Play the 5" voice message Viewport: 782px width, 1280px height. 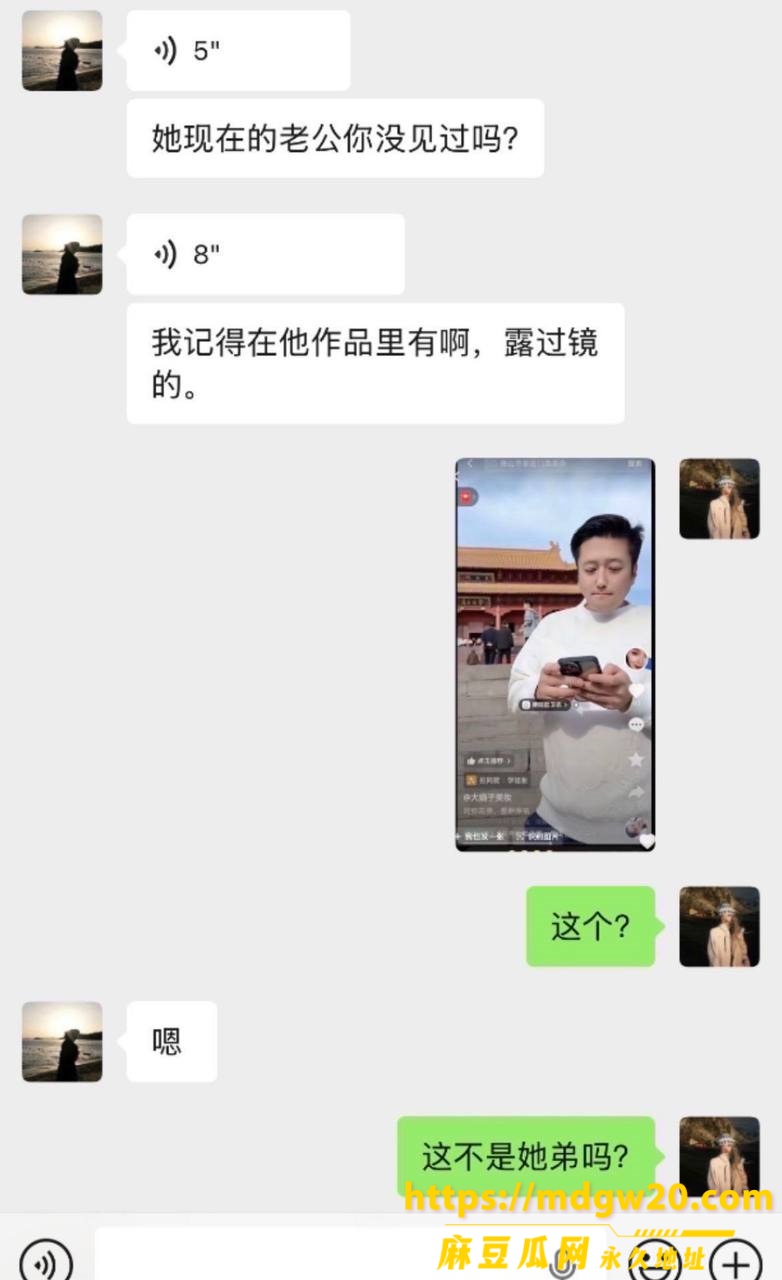[238, 51]
